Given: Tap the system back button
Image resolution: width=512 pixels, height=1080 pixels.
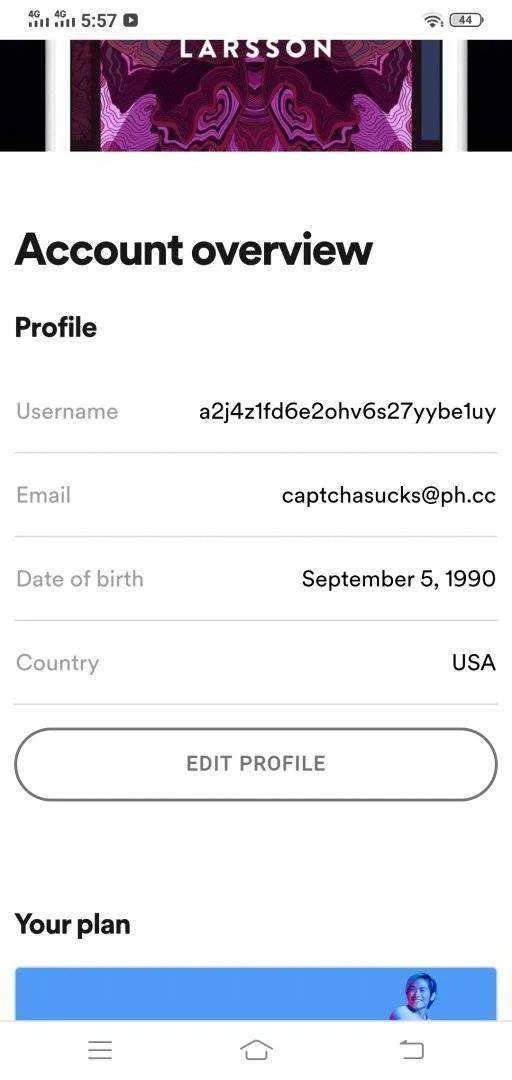Looking at the screenshot, I should click(412, 1050).
